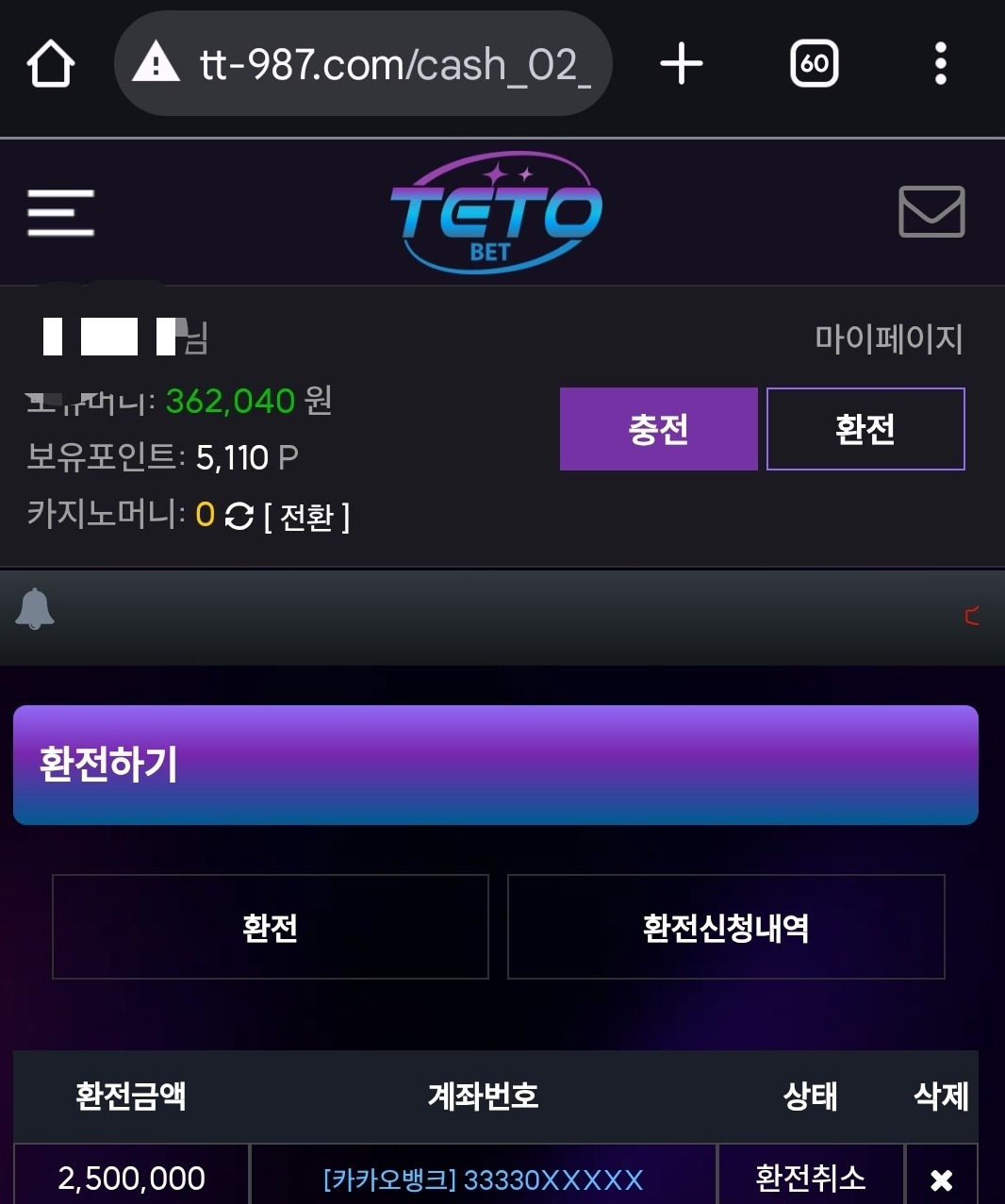Tap the purple 충전 button
Screen dimensions: 1005x1204
658,429
